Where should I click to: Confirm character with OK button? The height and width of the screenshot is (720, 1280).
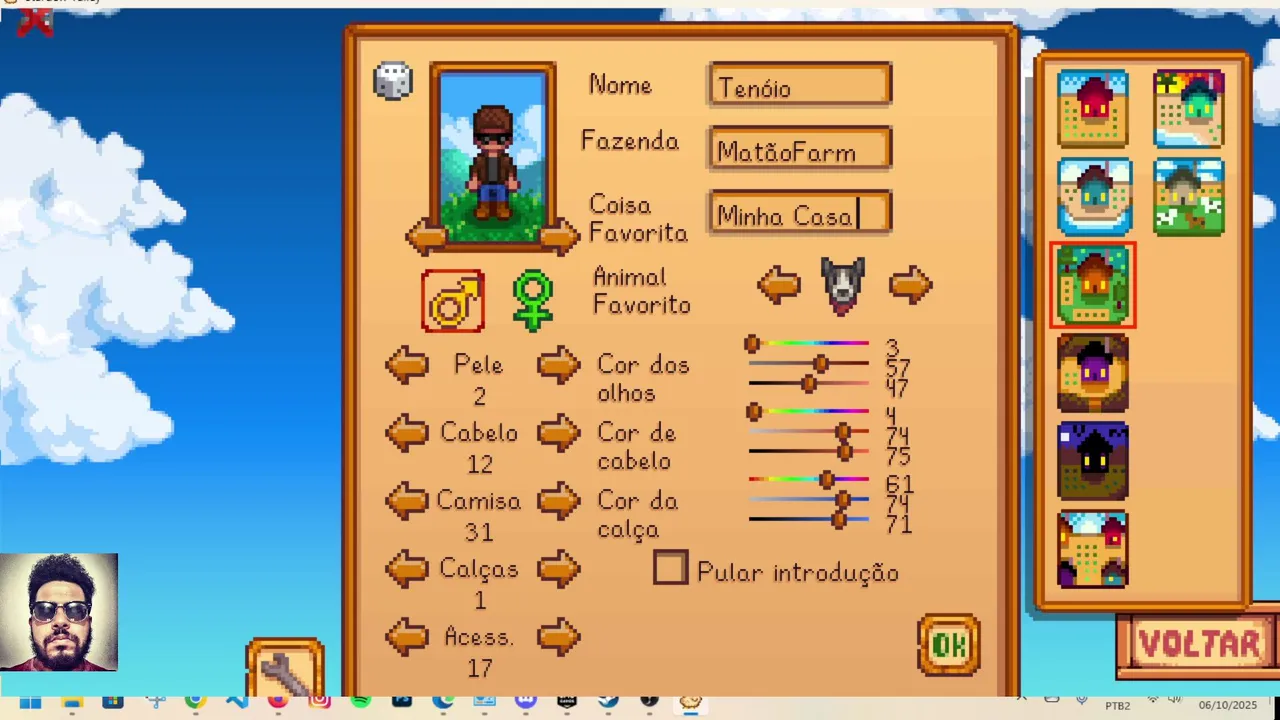(948, 645)
